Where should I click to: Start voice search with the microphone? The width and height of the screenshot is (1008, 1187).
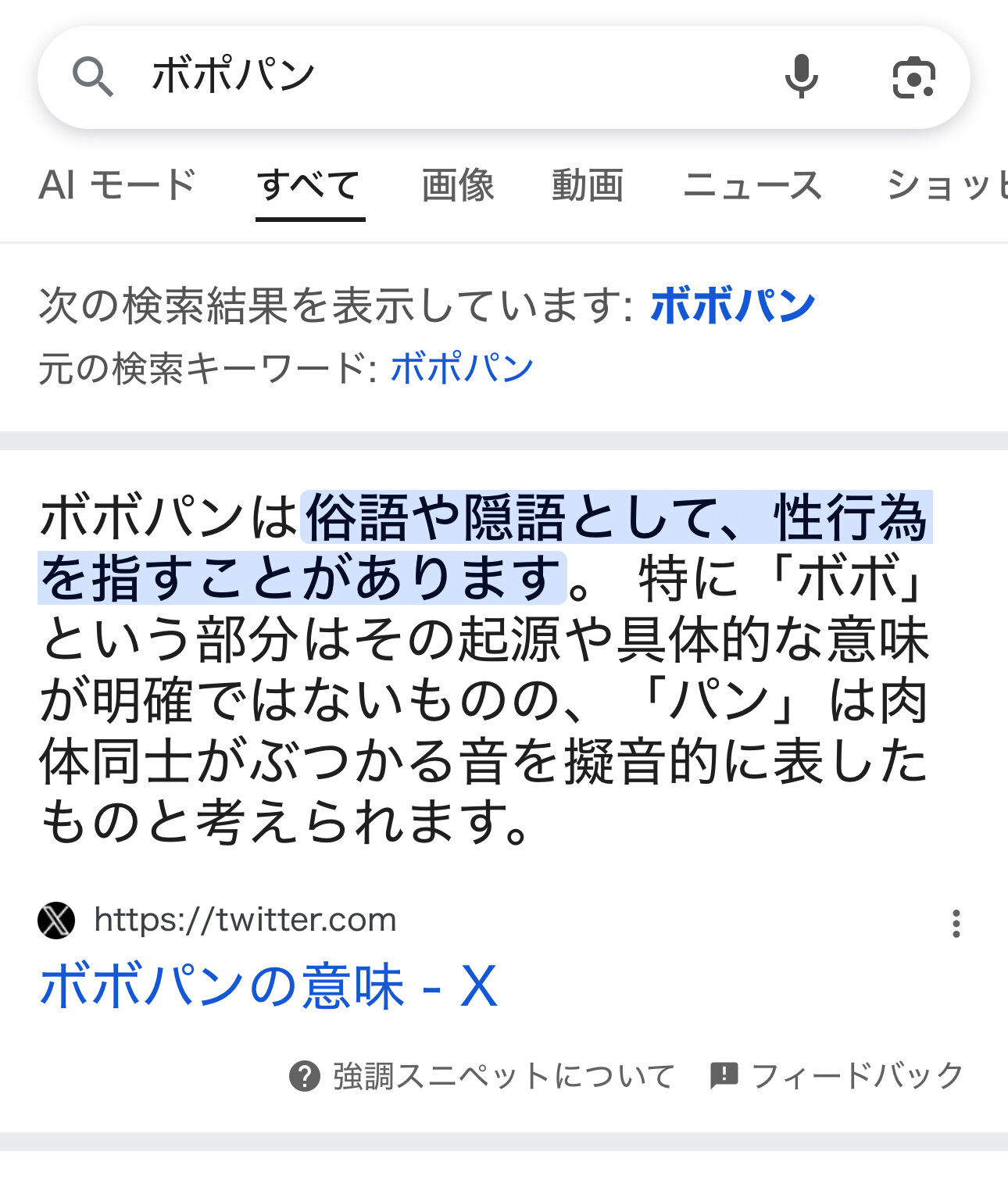coord(801,77)
